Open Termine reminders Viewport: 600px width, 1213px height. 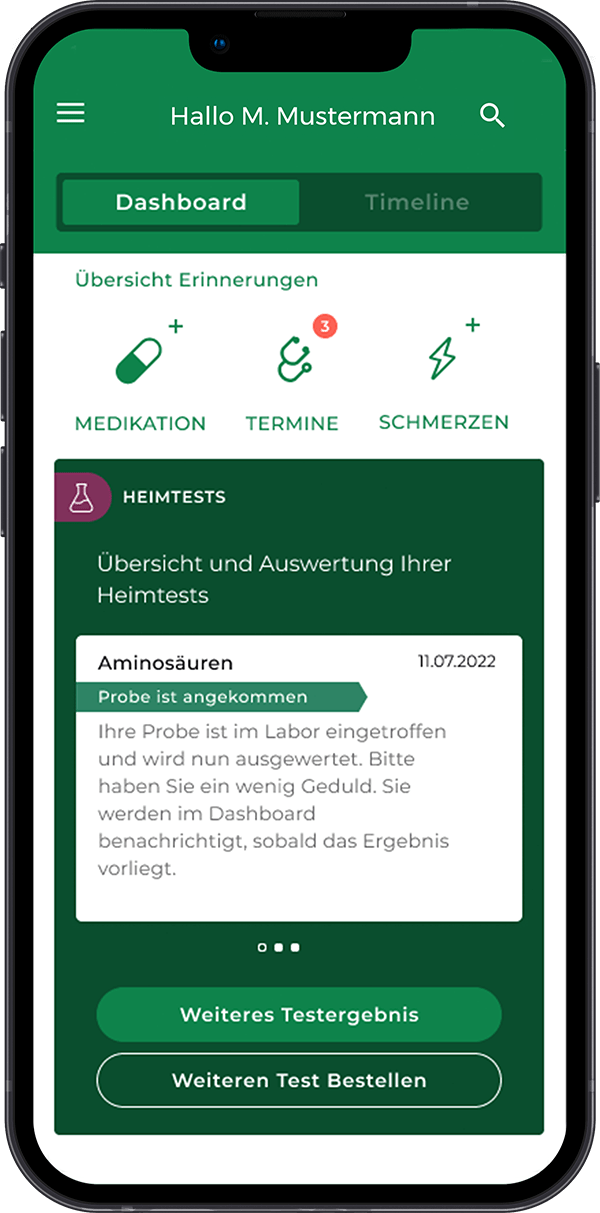tap(292, 360)
